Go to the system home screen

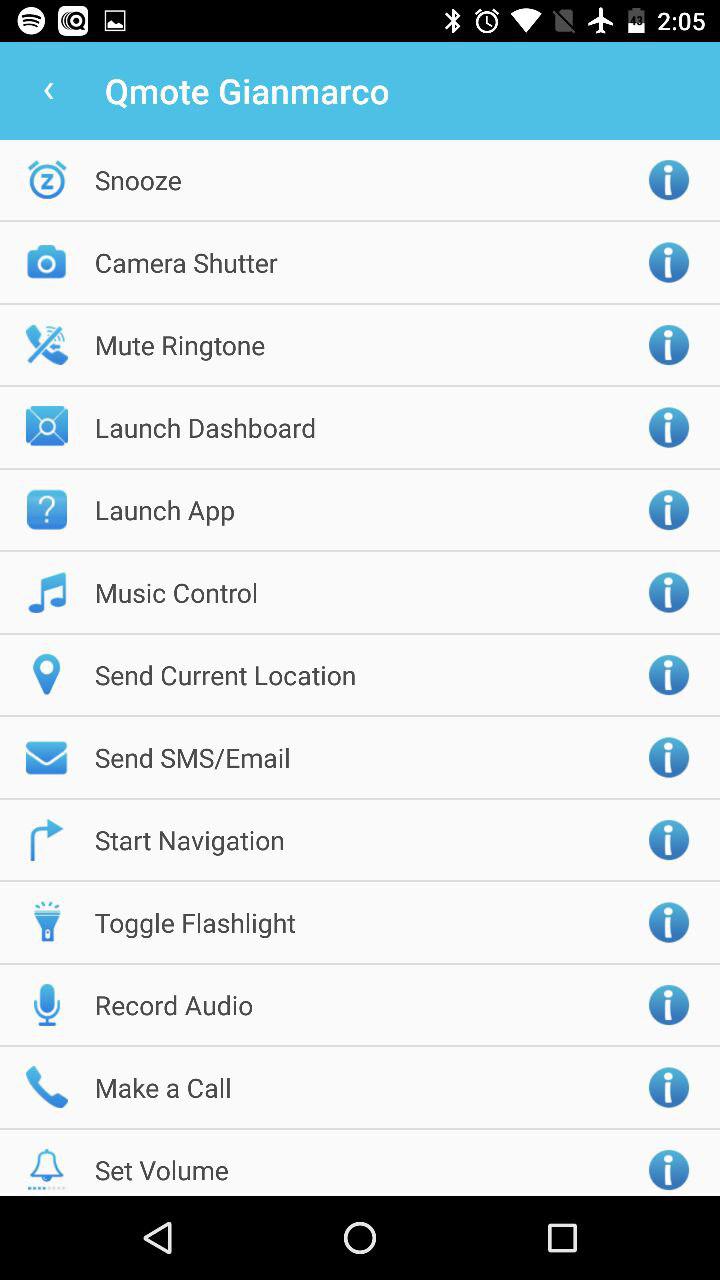(360, 1238)
